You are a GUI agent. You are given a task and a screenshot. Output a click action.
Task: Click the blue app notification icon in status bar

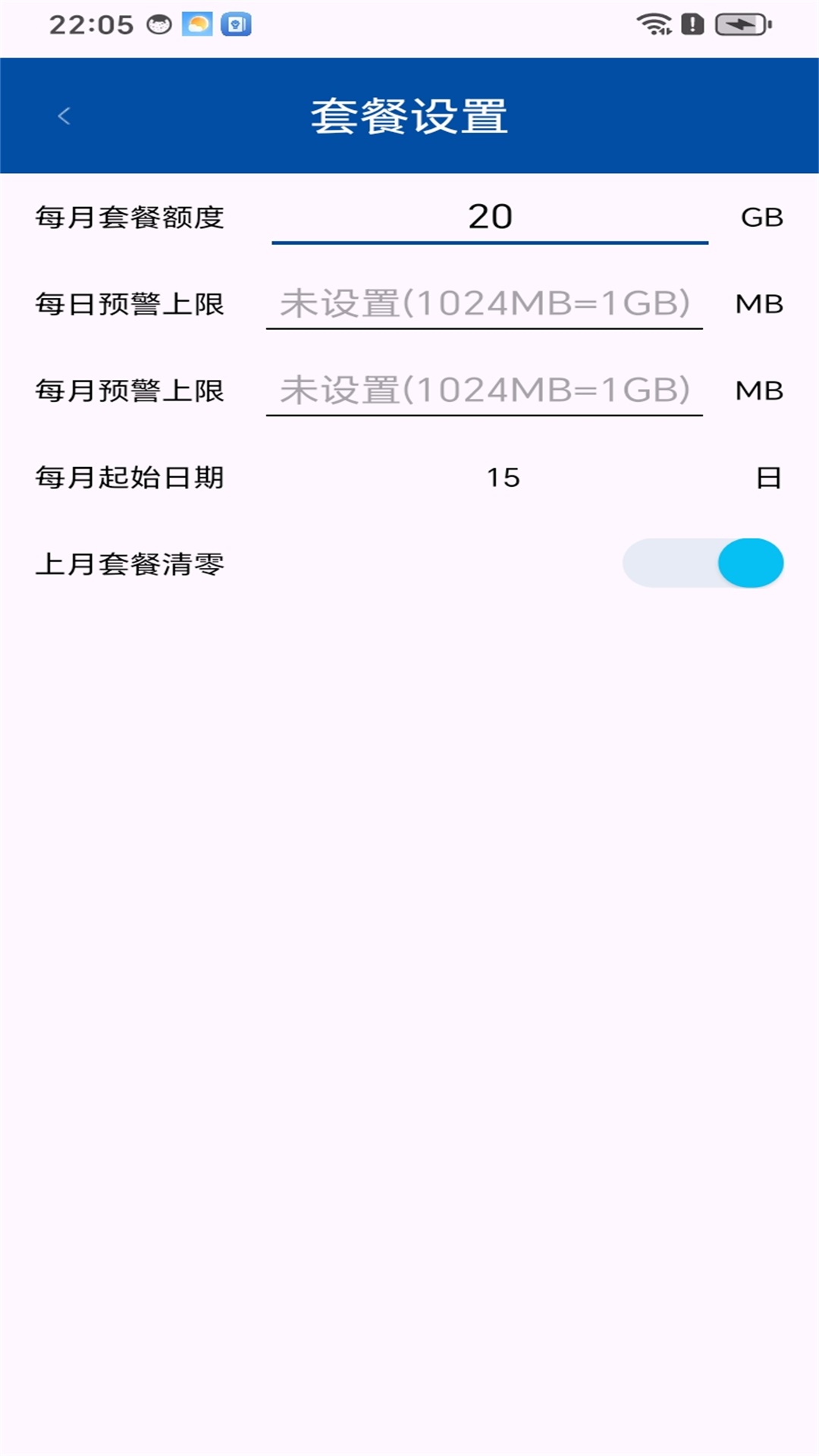click(236, 24)
